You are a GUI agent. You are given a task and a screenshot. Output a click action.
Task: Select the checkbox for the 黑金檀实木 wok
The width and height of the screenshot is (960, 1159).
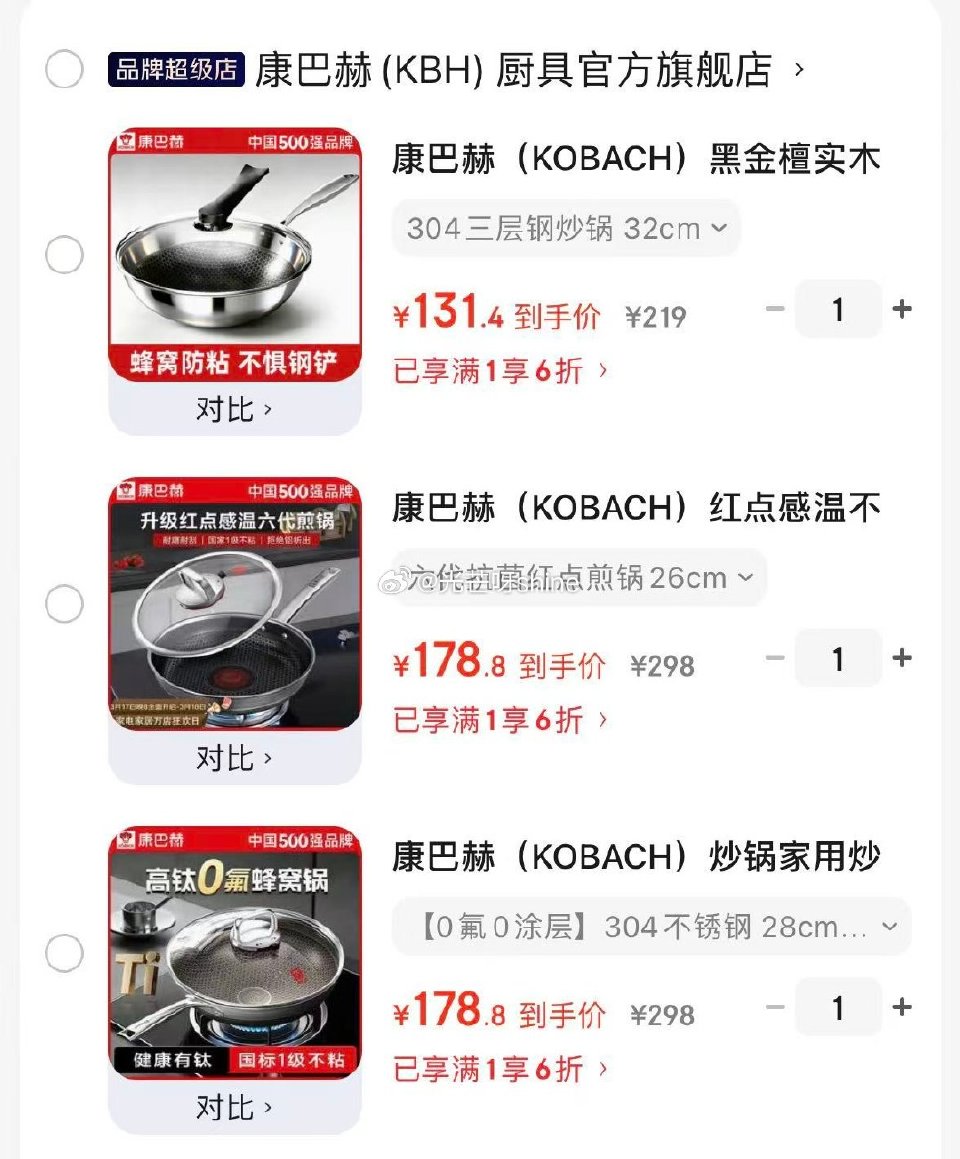coord(63,255)
